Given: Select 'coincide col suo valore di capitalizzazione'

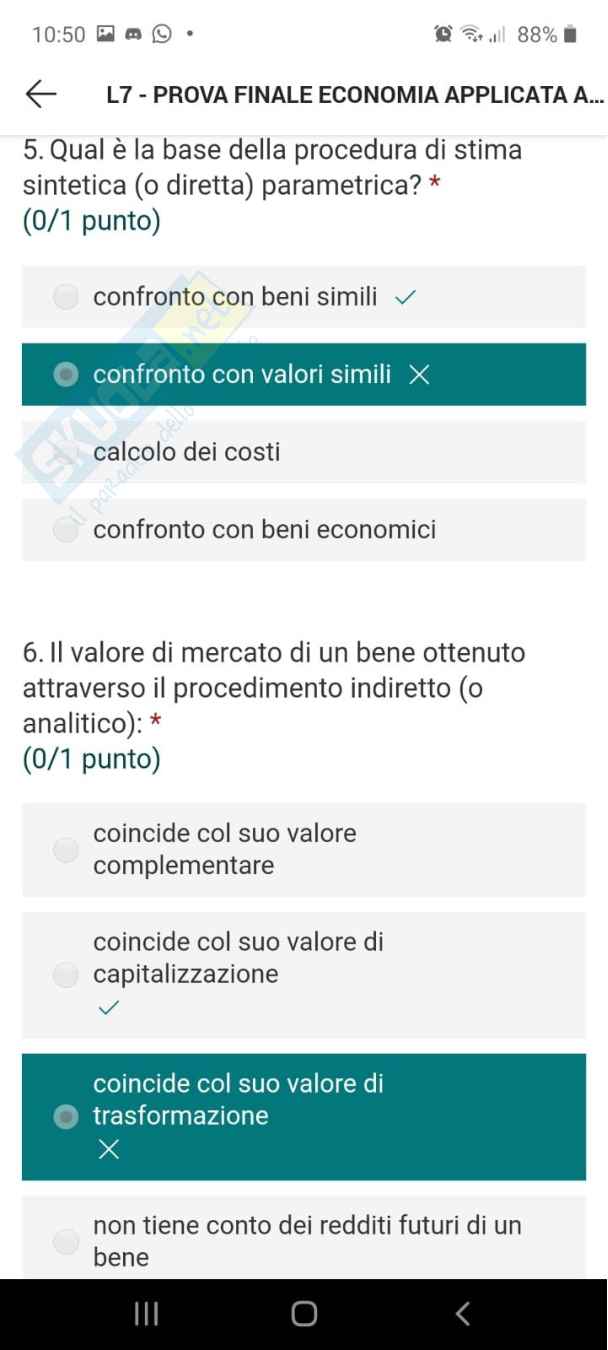Looking at the screenshot, I should pyautogui.click(x=66, y=974).
